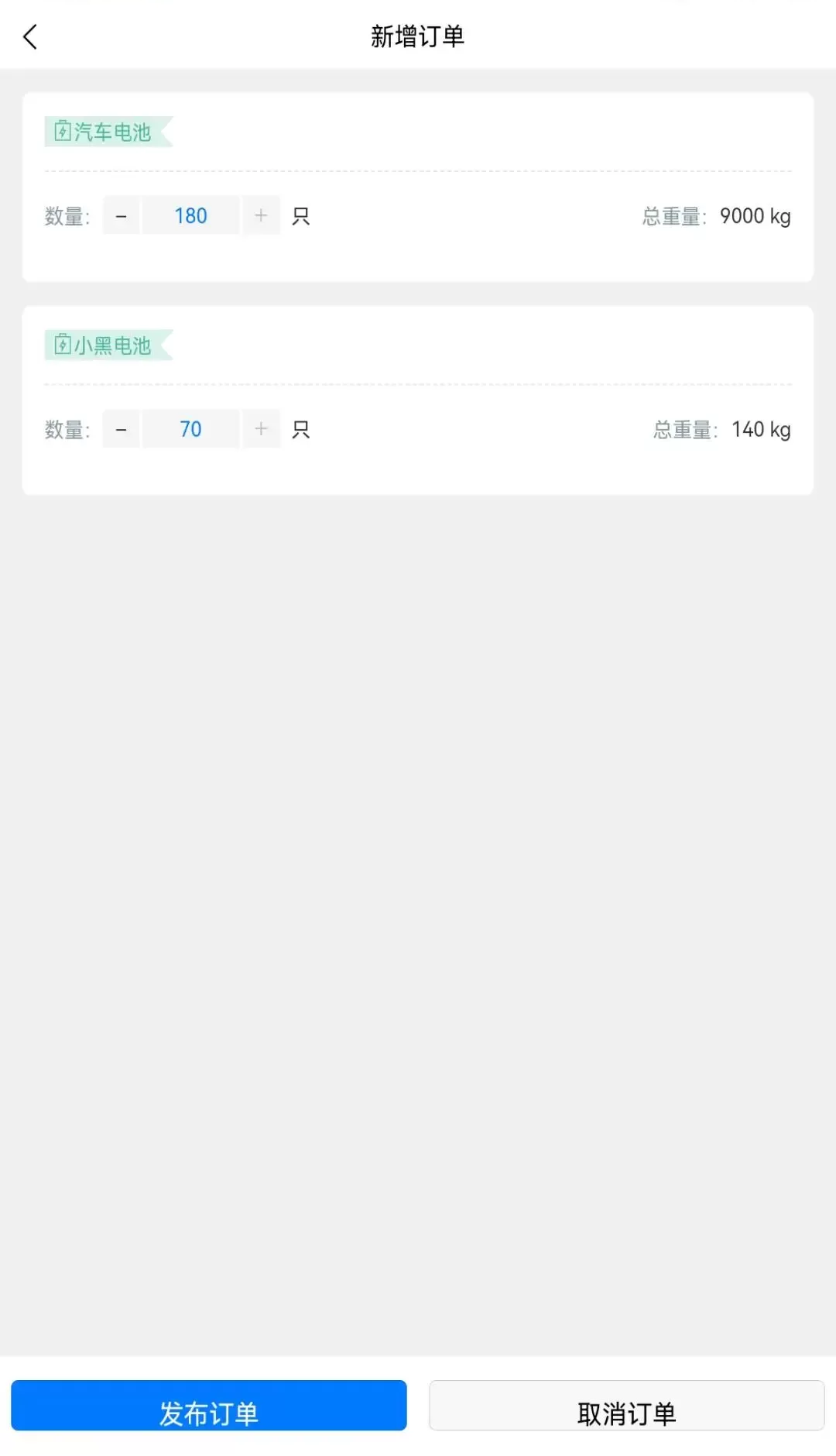Tap the 发布订单 publish order button
836x1456 pixels.
click(211, 1405)
